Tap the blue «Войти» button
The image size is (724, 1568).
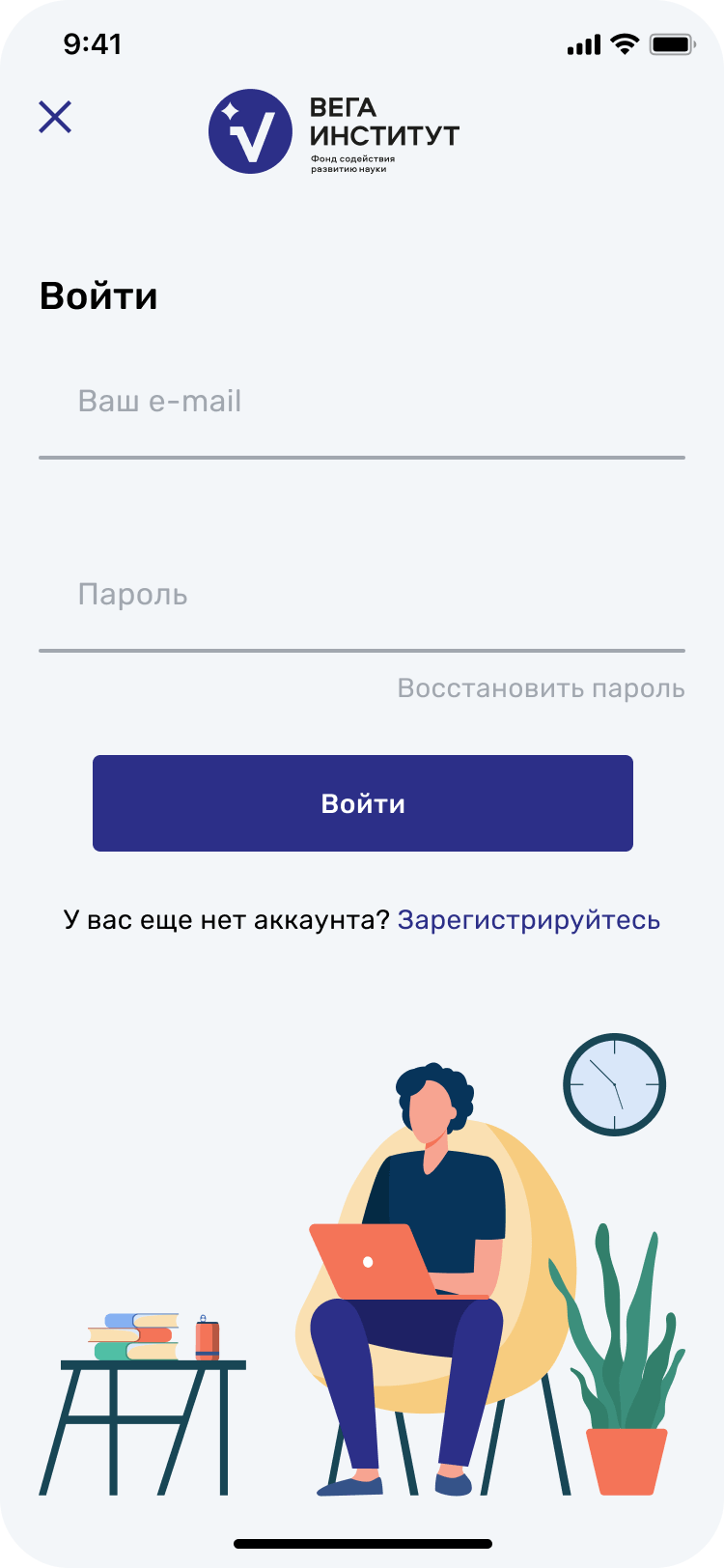pyautogui.click(x=362, y=803)
